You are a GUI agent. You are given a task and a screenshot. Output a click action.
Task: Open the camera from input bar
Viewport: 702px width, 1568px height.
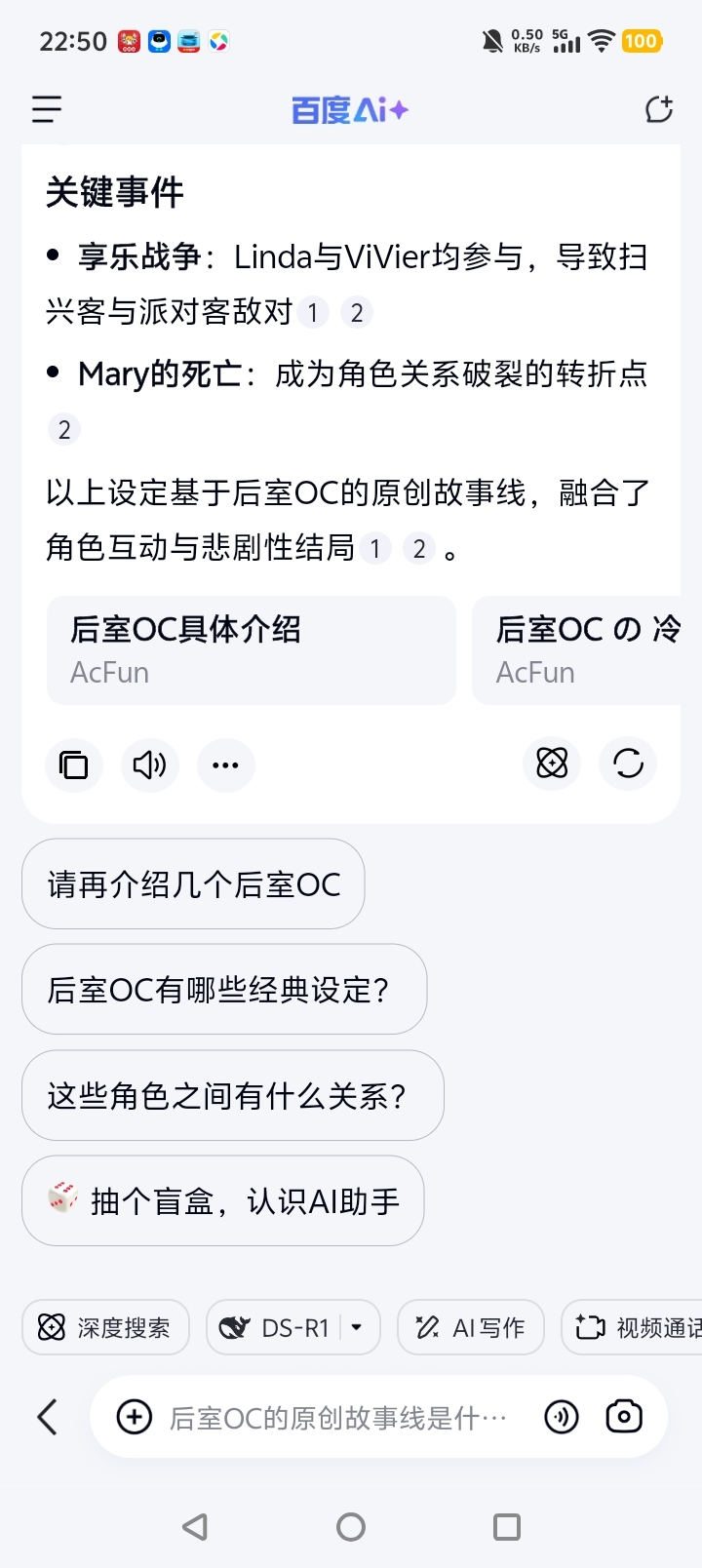tap(624, 1417)
